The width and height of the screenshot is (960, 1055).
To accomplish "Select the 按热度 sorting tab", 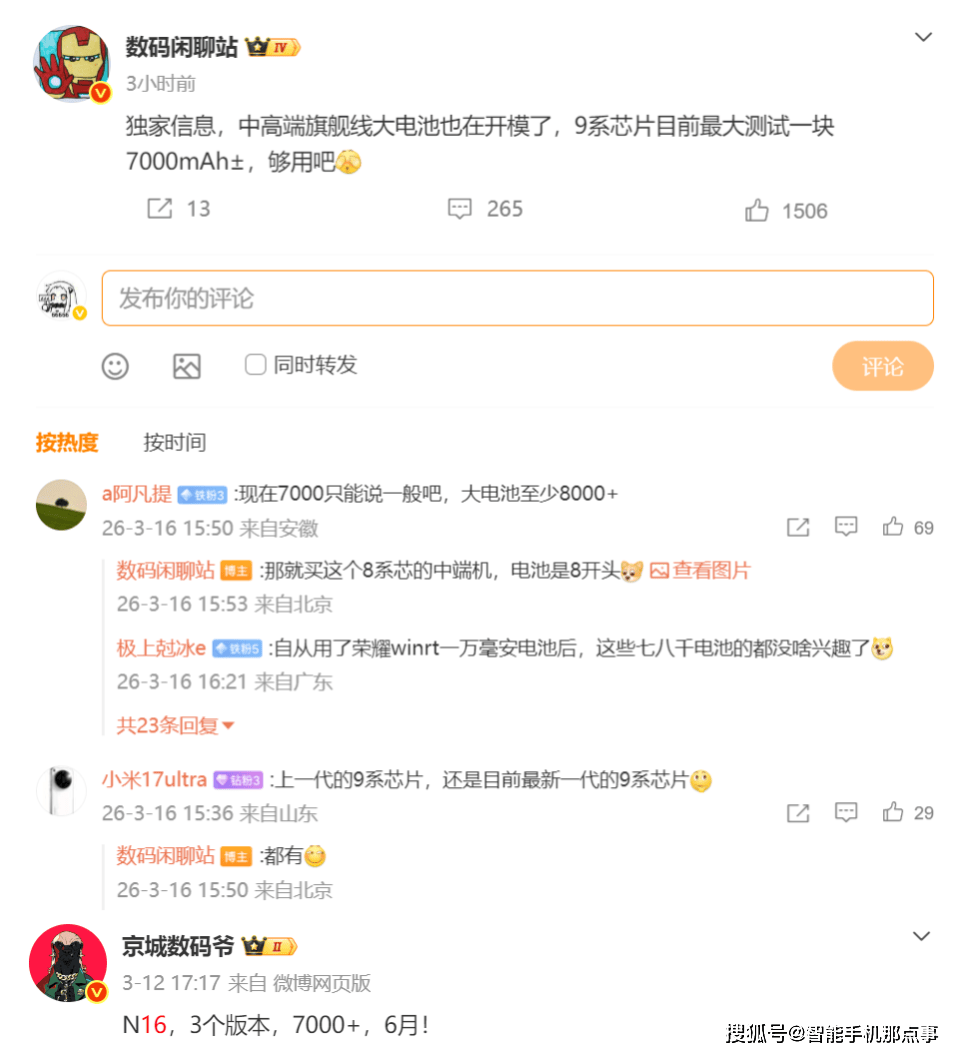I will point(66,443).
